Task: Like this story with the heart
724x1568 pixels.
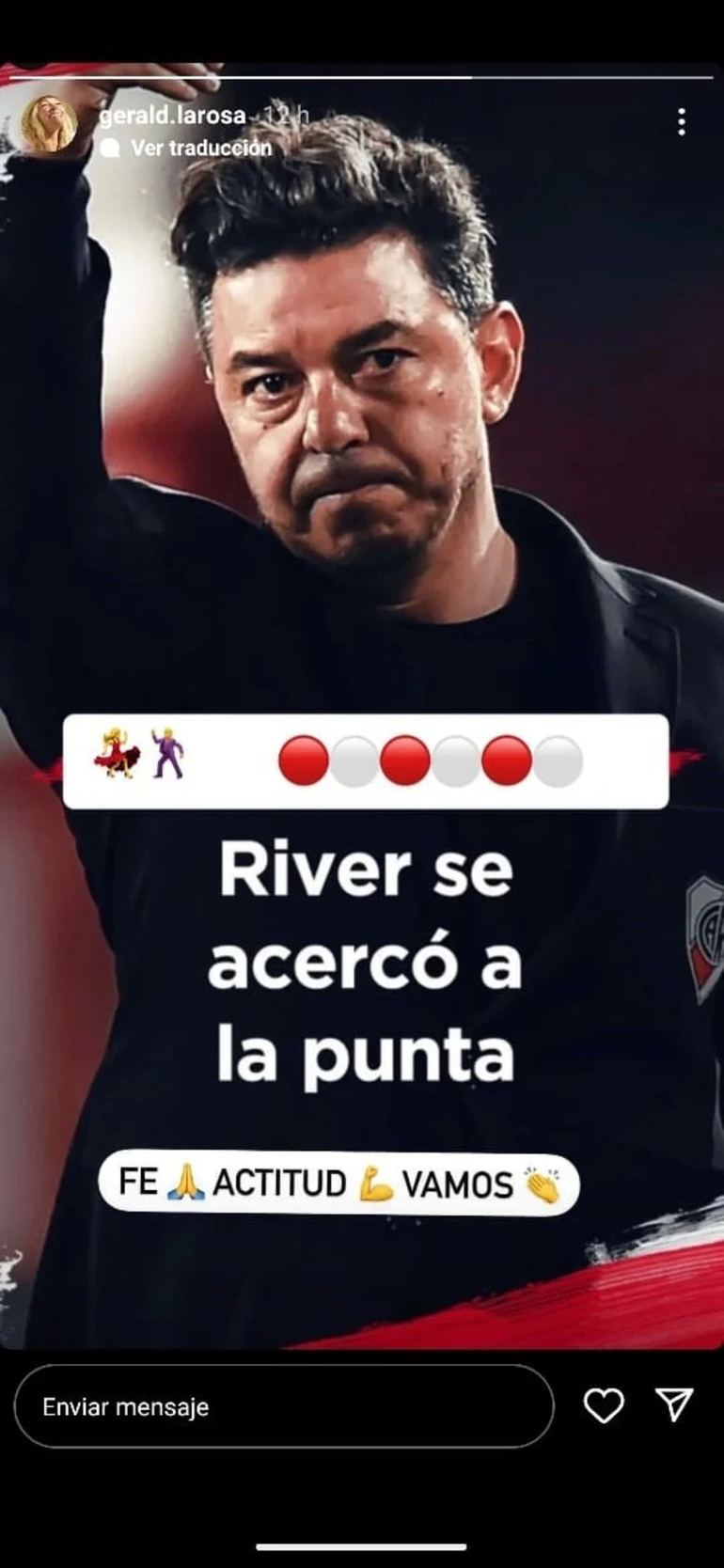Action: [604, 1405]
